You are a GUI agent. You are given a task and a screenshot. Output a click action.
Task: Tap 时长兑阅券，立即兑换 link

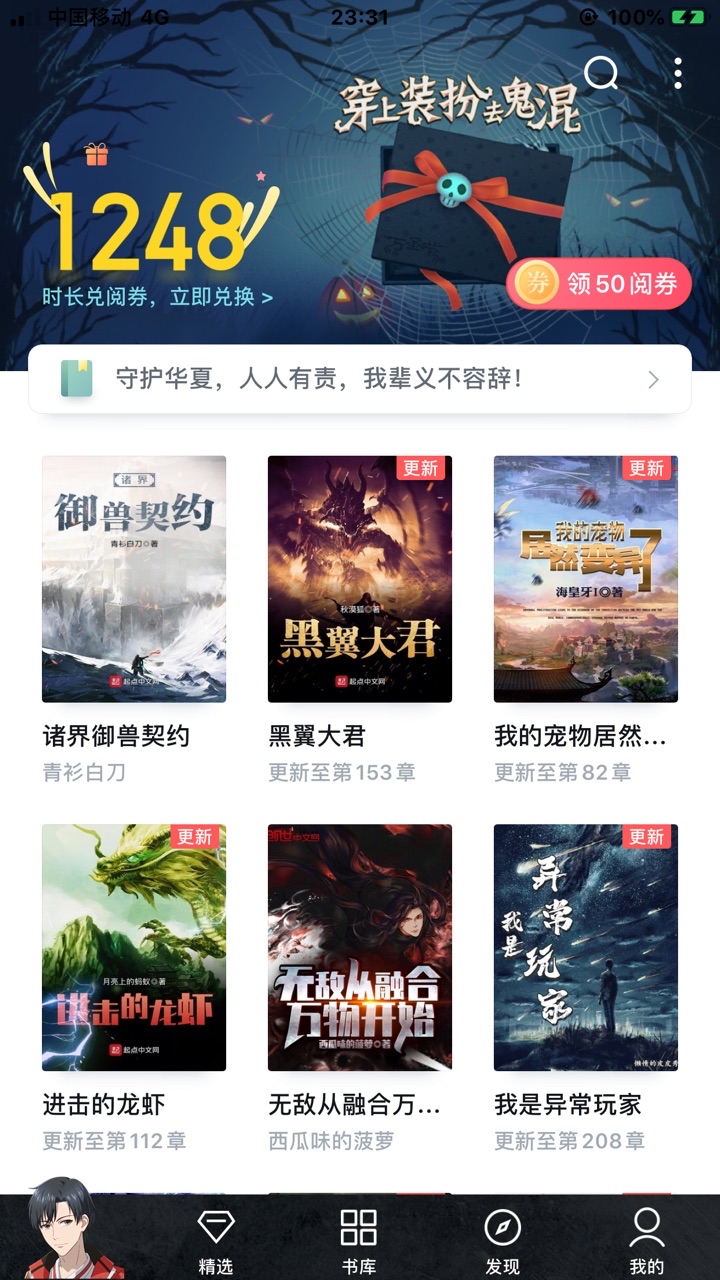pyautogui.click(x=157, y=297)
